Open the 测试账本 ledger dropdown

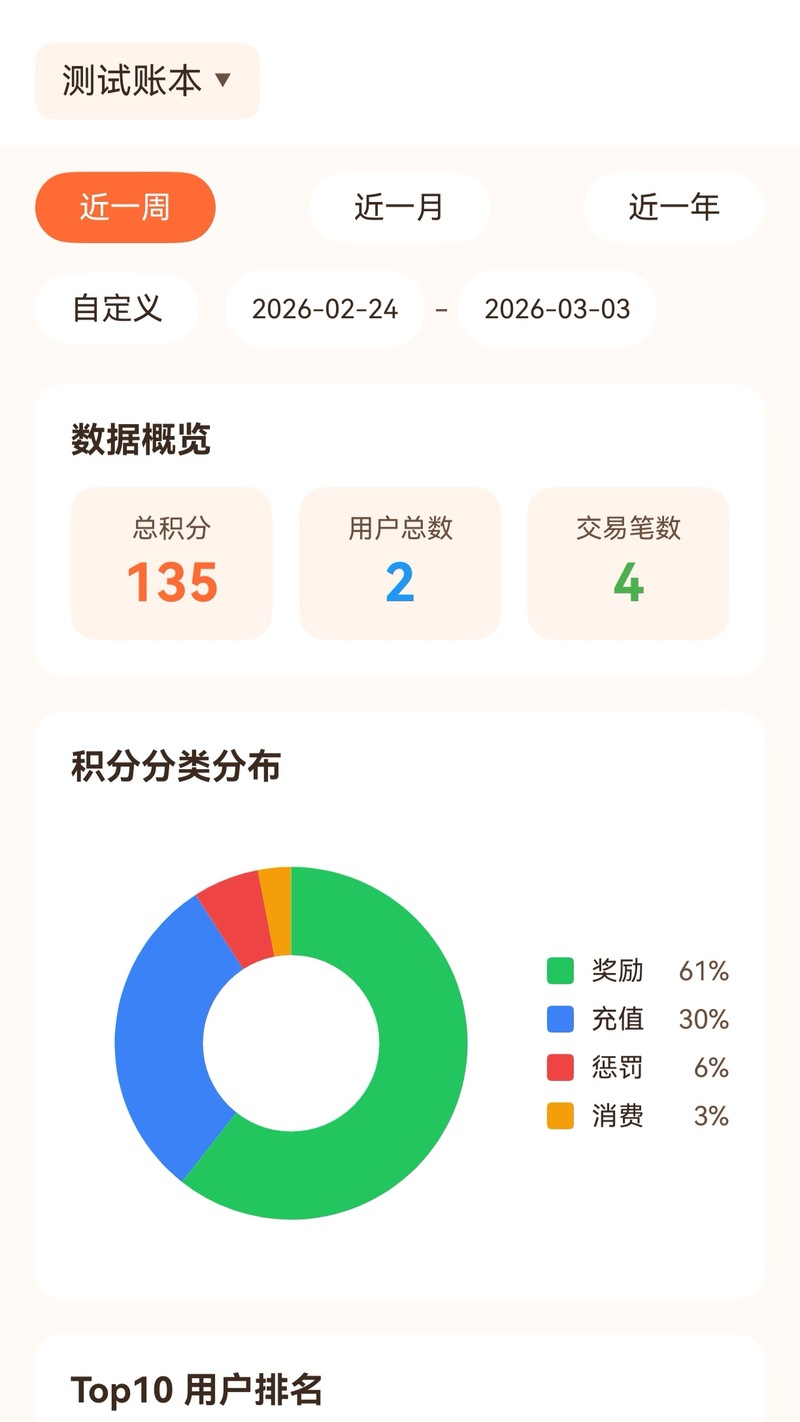(x=148, y=81)
